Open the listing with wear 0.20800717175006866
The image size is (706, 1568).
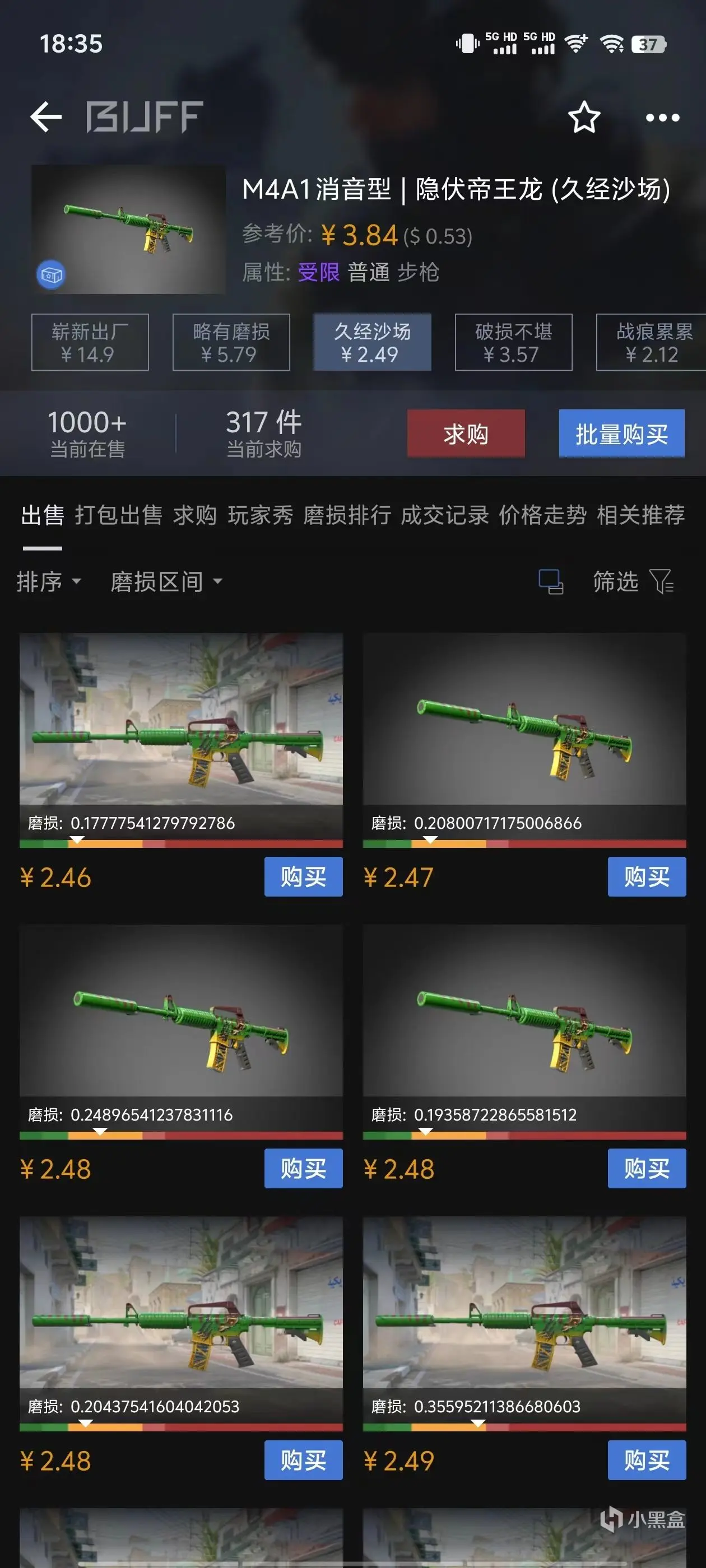(524, 730)
